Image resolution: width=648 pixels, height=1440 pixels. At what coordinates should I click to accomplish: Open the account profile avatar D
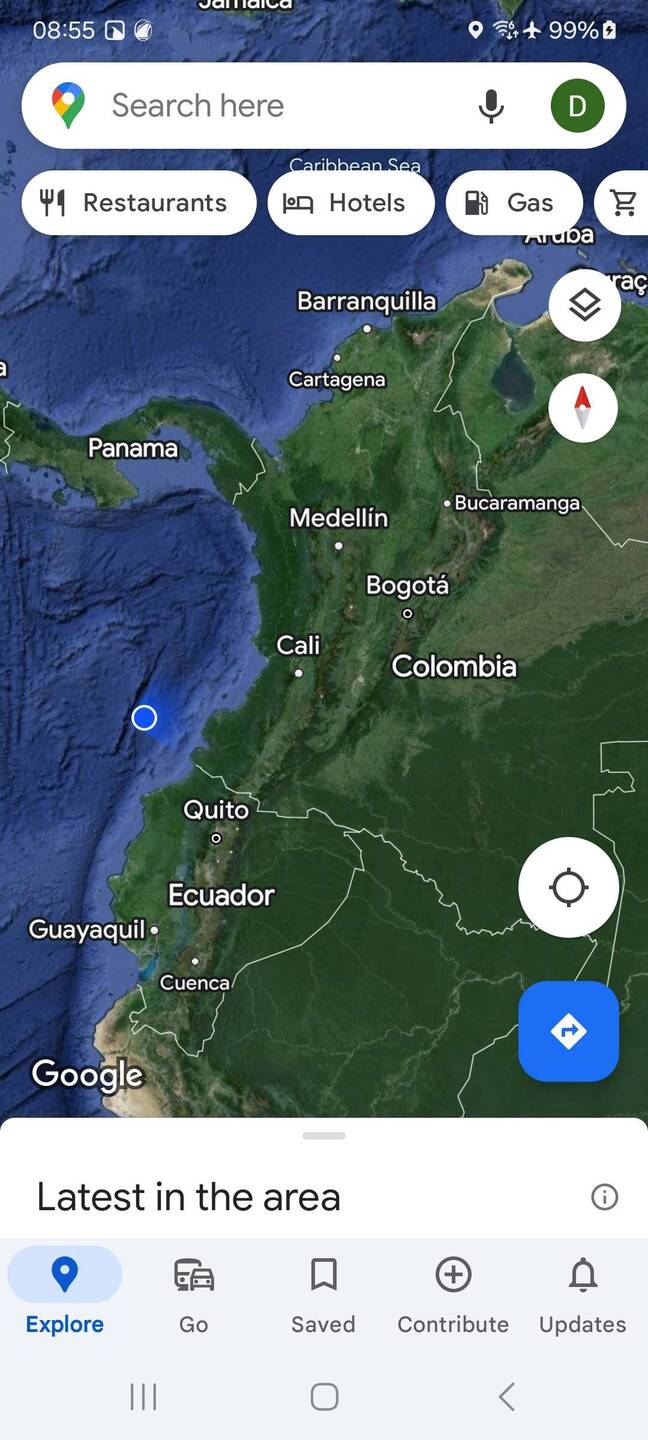(x=577, y=106)
